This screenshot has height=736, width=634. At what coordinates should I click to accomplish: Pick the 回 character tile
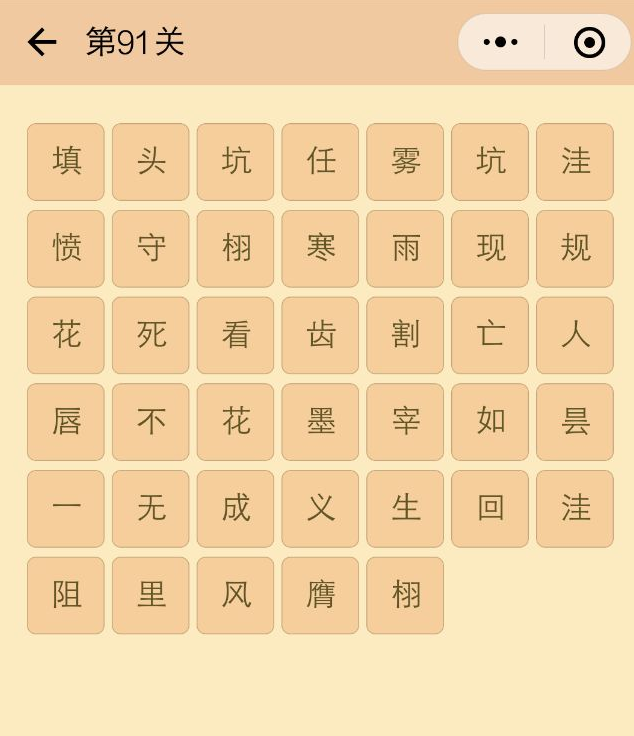pos(490,509)
